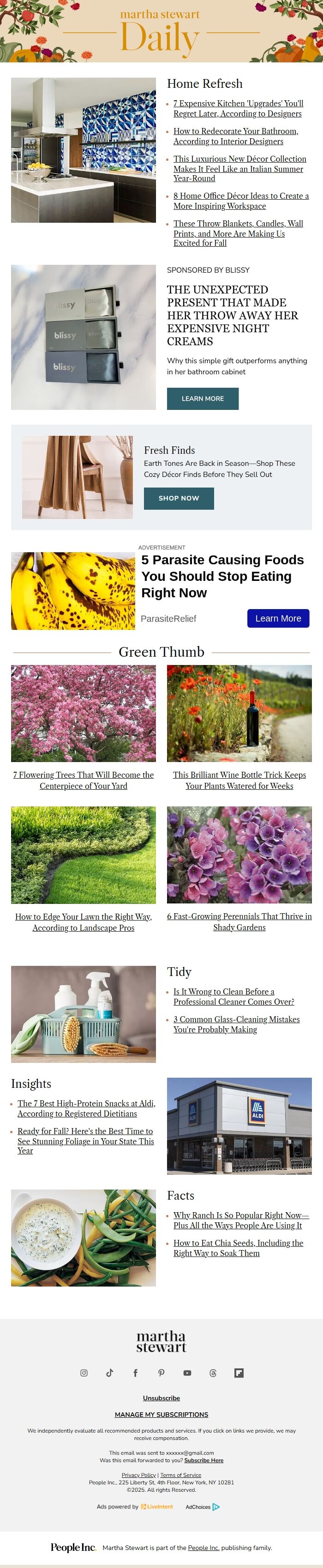This screenshot has height=1568, width=323.
Task: Open How to Eat Chia Seeds article
Action: [x=238, y=1248]
